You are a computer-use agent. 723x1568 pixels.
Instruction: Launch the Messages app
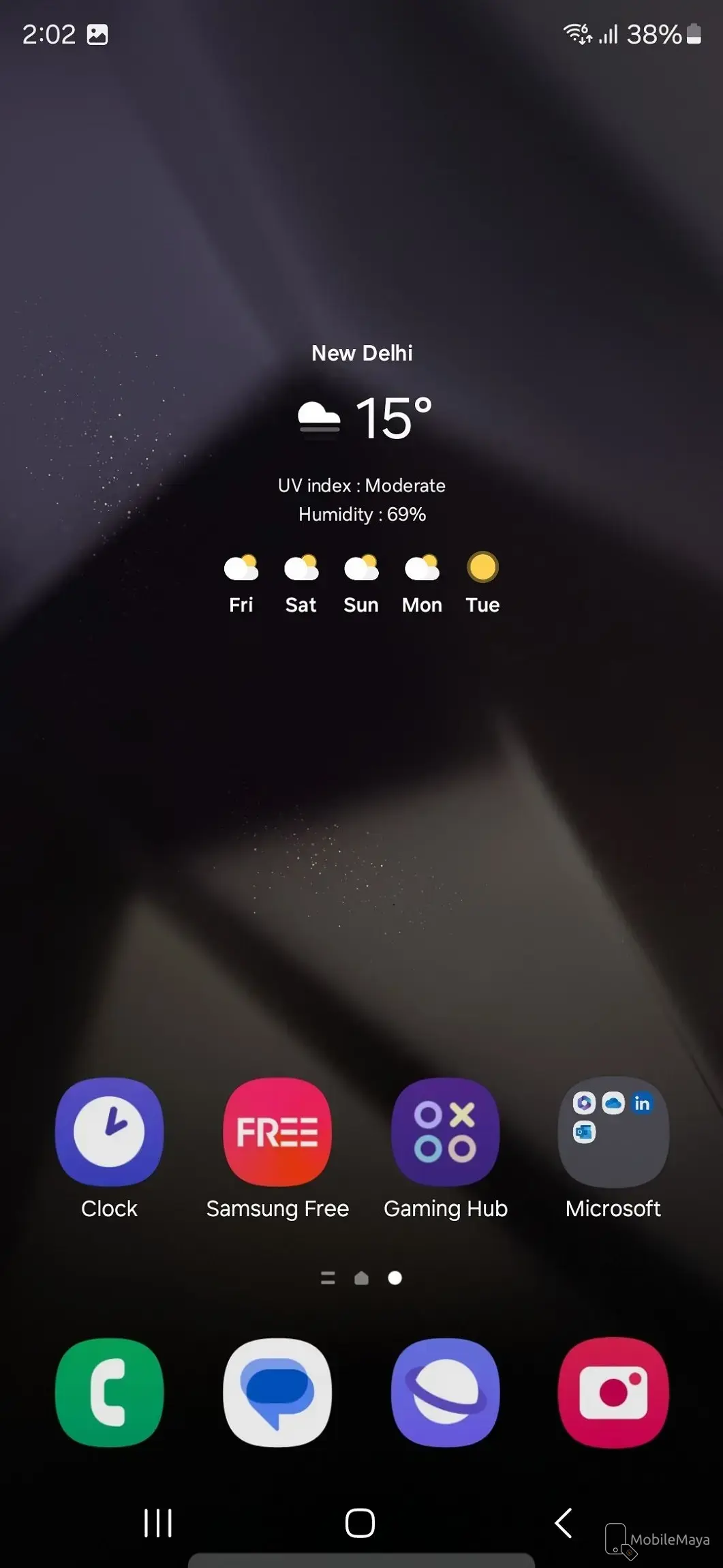coord(277,1392)
